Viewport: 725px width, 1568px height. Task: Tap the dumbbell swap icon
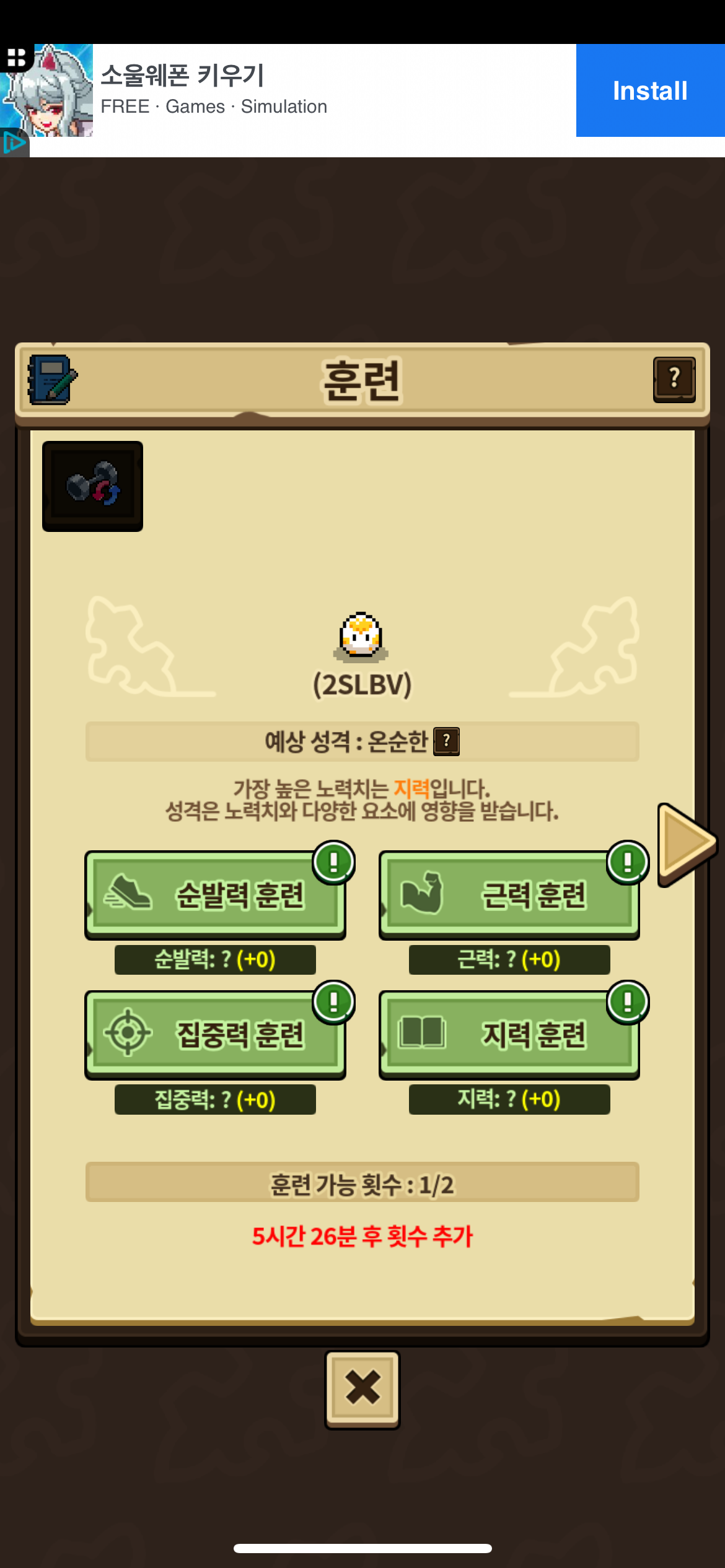click(x=92, y=486)
